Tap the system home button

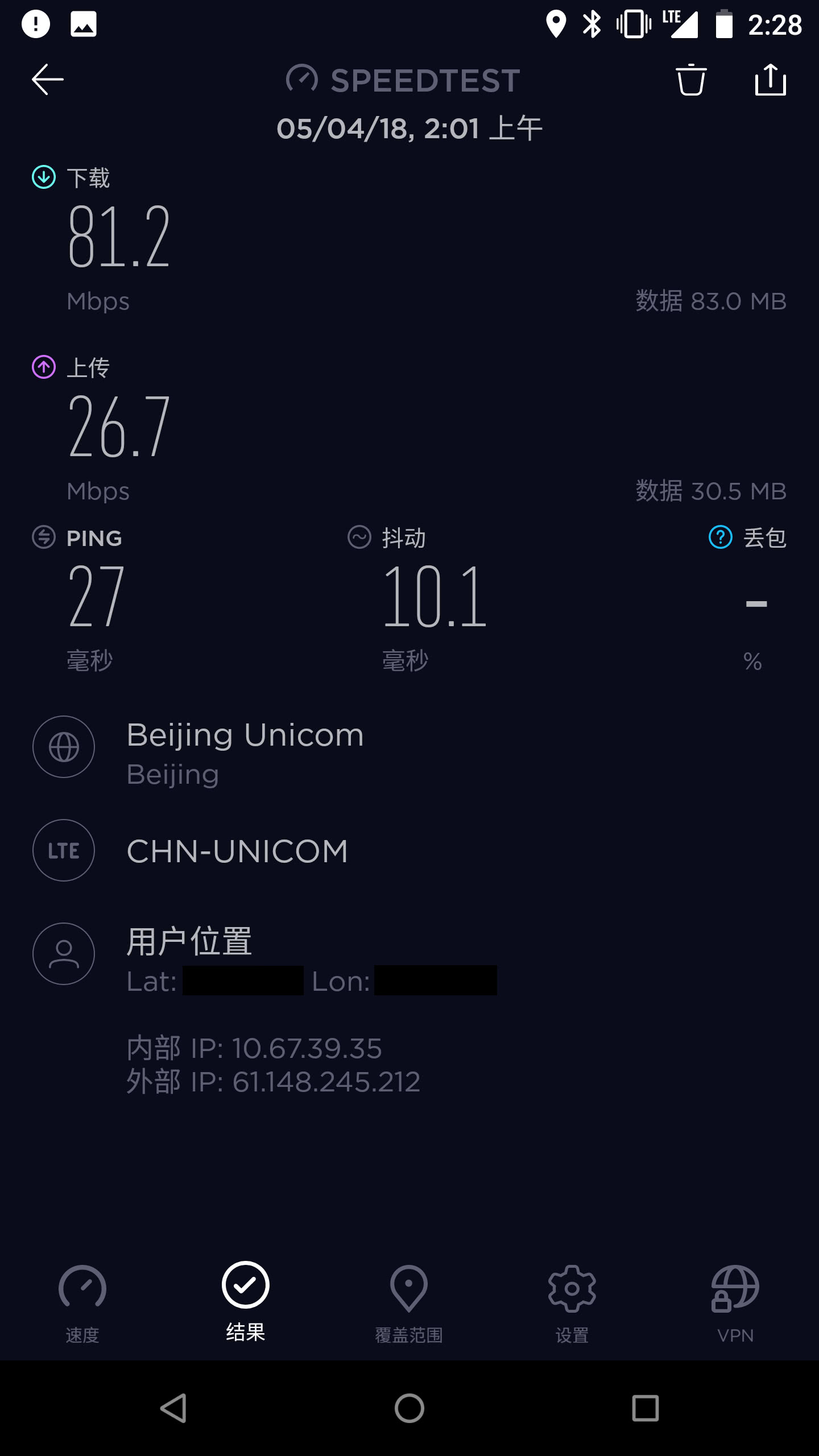[x=409, y=1408]
